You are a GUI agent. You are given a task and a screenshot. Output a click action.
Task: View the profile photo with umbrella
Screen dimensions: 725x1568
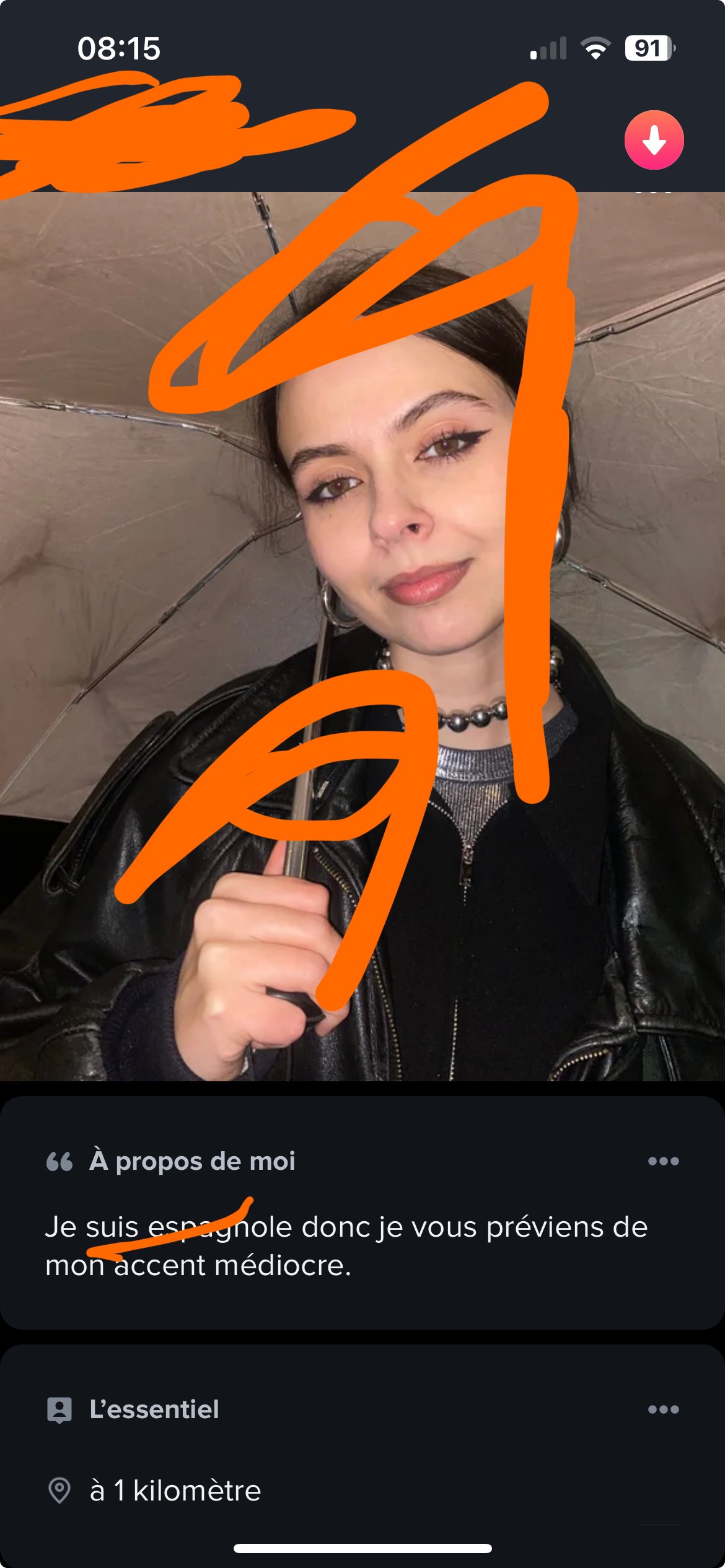362,637
